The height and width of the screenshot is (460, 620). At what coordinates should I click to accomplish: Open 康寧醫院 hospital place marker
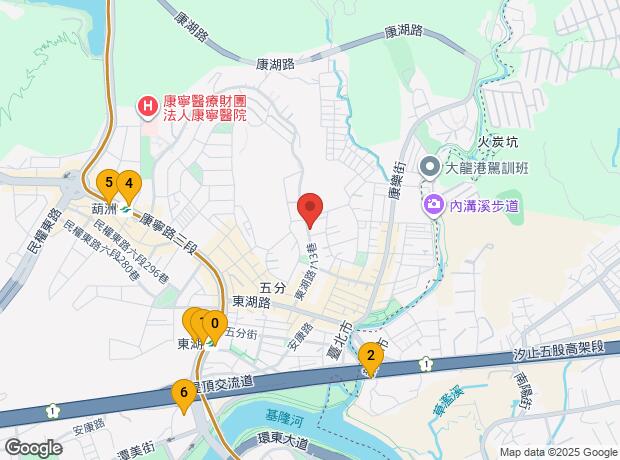point(147,105)
